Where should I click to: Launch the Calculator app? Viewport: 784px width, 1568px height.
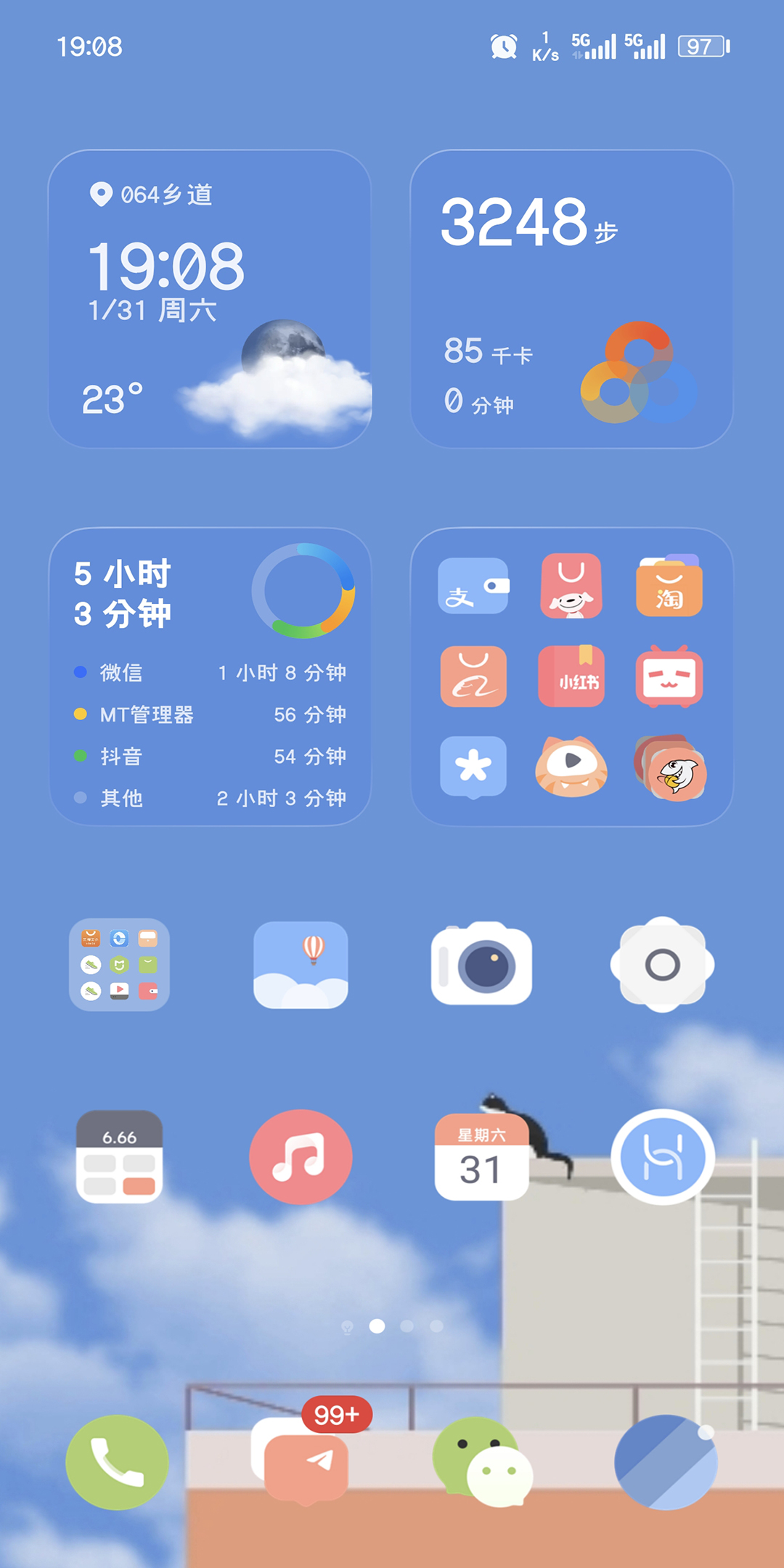point(119,1156)
